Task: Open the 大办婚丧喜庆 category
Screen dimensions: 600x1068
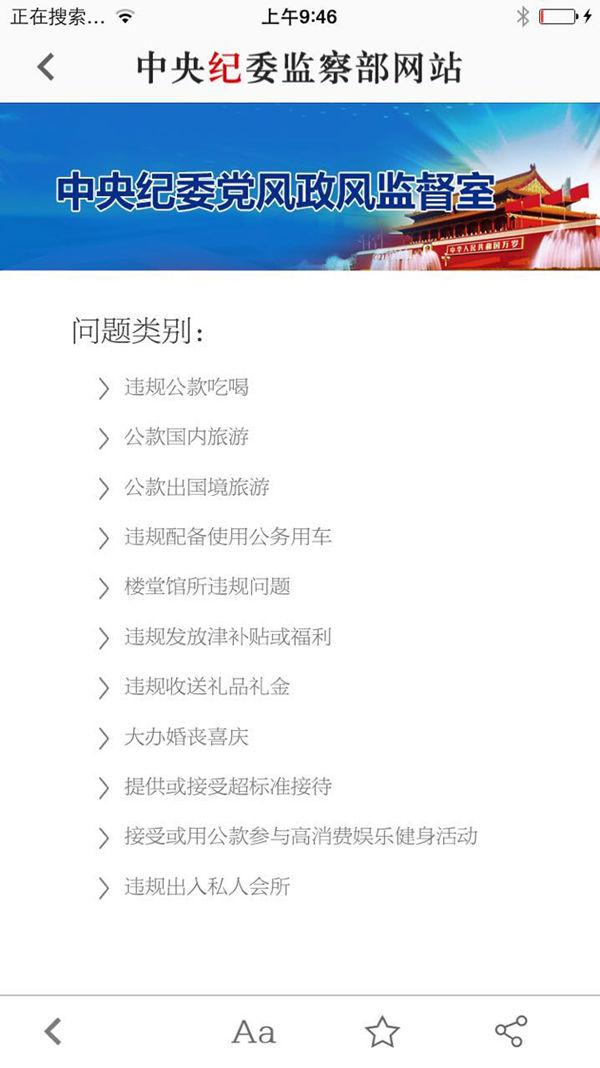Action: [x=186, y=737]
